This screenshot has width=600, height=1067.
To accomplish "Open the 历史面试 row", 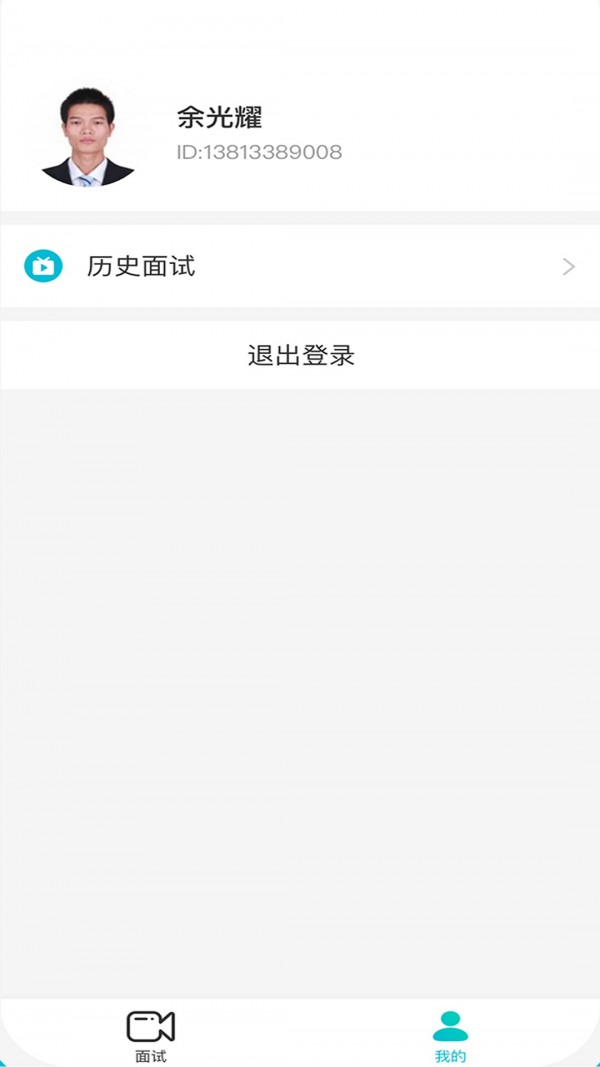I will click(300, 266).
